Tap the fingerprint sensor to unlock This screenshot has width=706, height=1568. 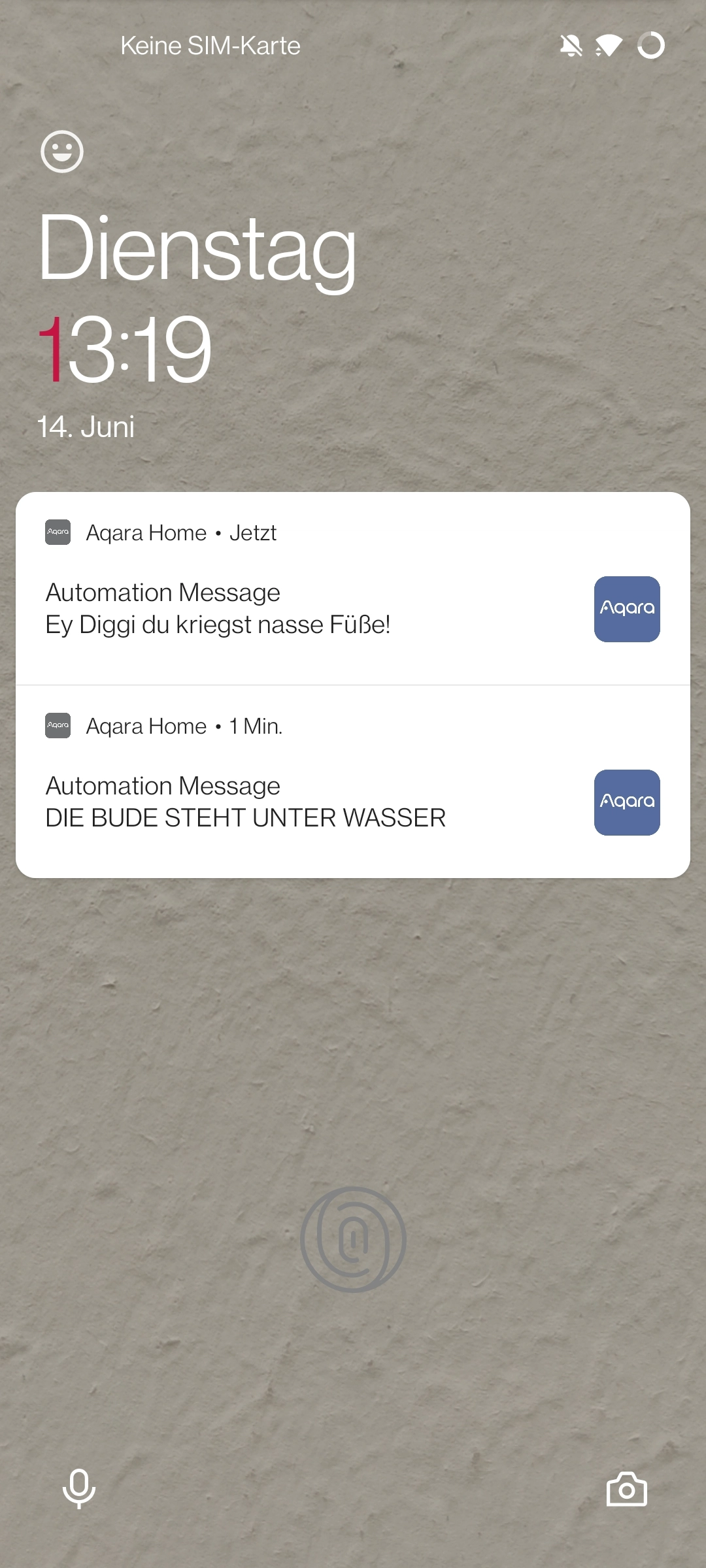click(353, 1239)
